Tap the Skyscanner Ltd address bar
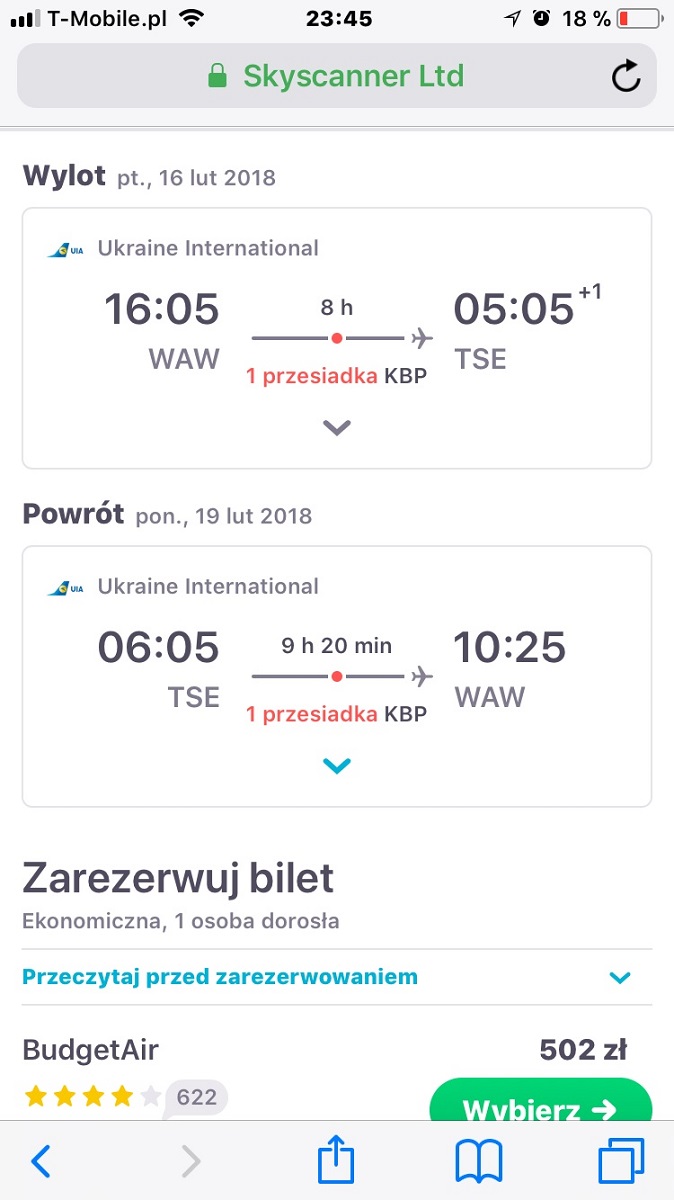The width and height of the screenshot is (674, 1200). pos(337,76)
